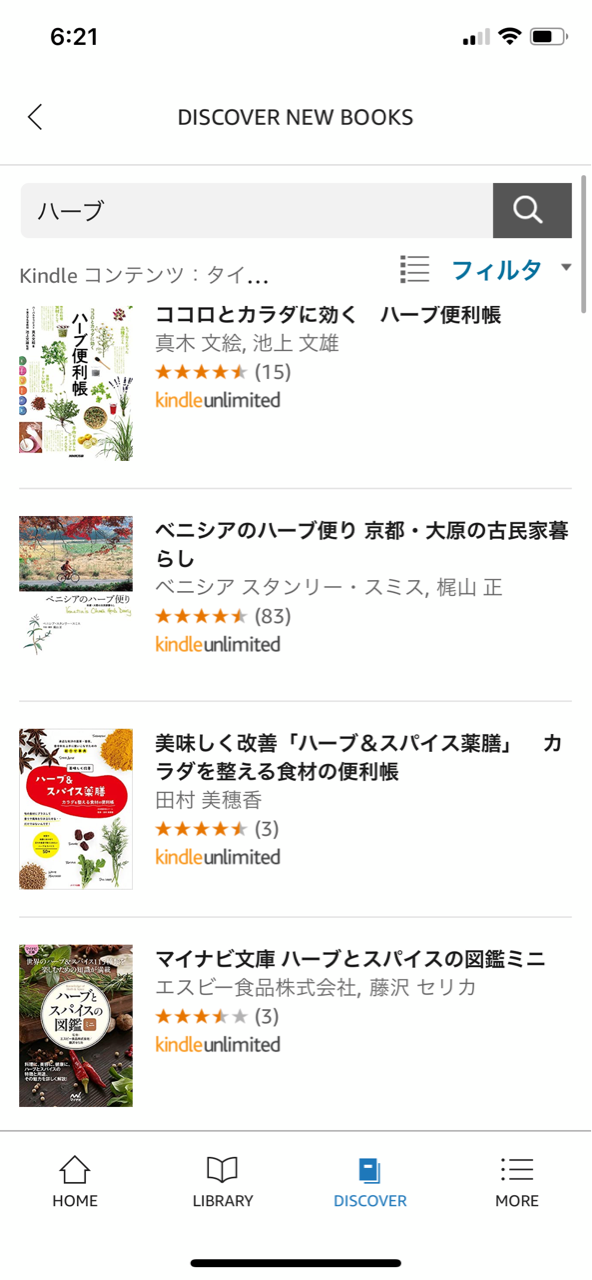Tap the search field containing ハーブ
Image resolution: width=592 pixels, height=1280 pixels.
tap(257, 210)
